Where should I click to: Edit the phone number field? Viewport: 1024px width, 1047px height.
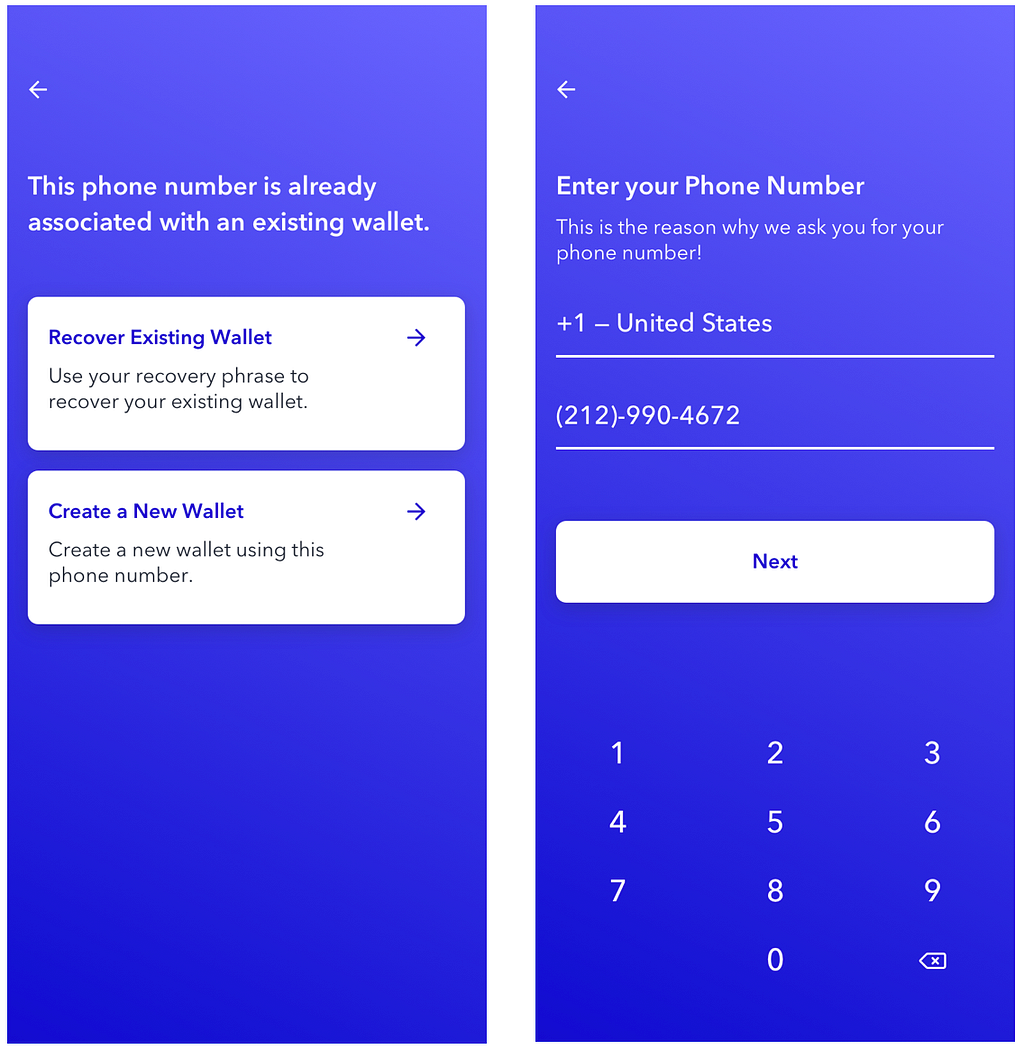click(x=774, y=416)
